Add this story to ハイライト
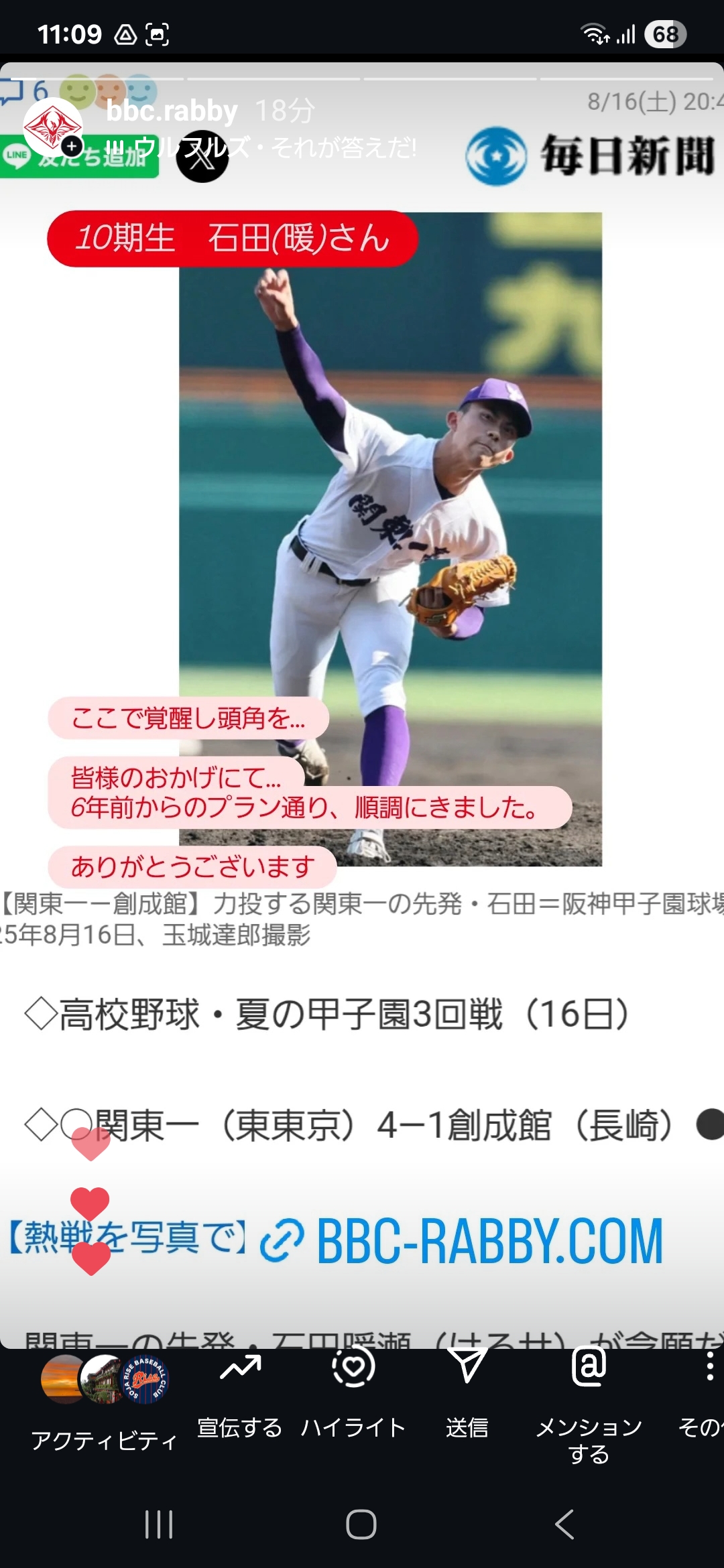Image resolution: width=724 pixels, height=1568 pixels. [353, 1397]
